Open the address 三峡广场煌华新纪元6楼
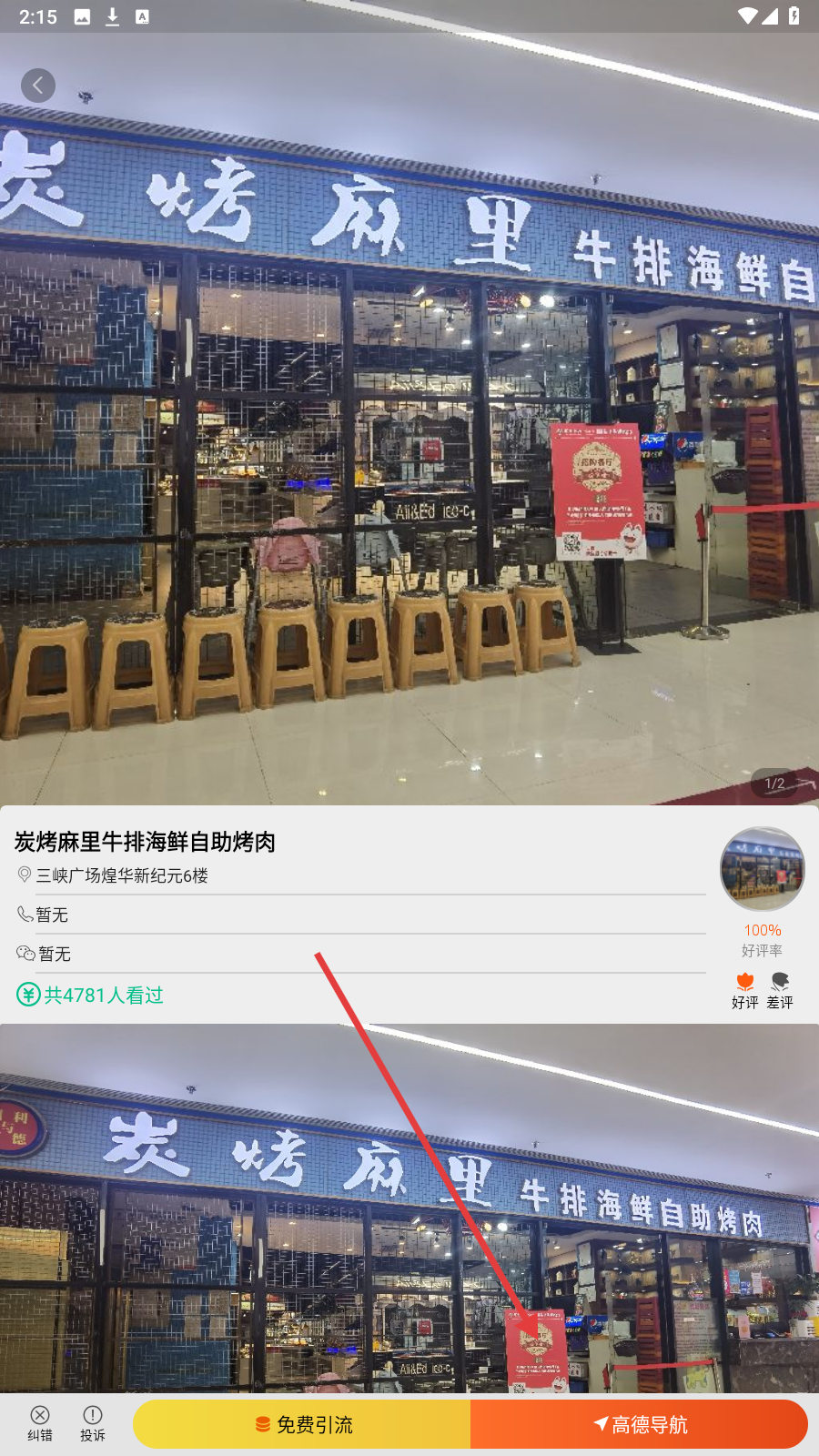The width and height of the screenshot is (819, 1456). coord(122,875)
